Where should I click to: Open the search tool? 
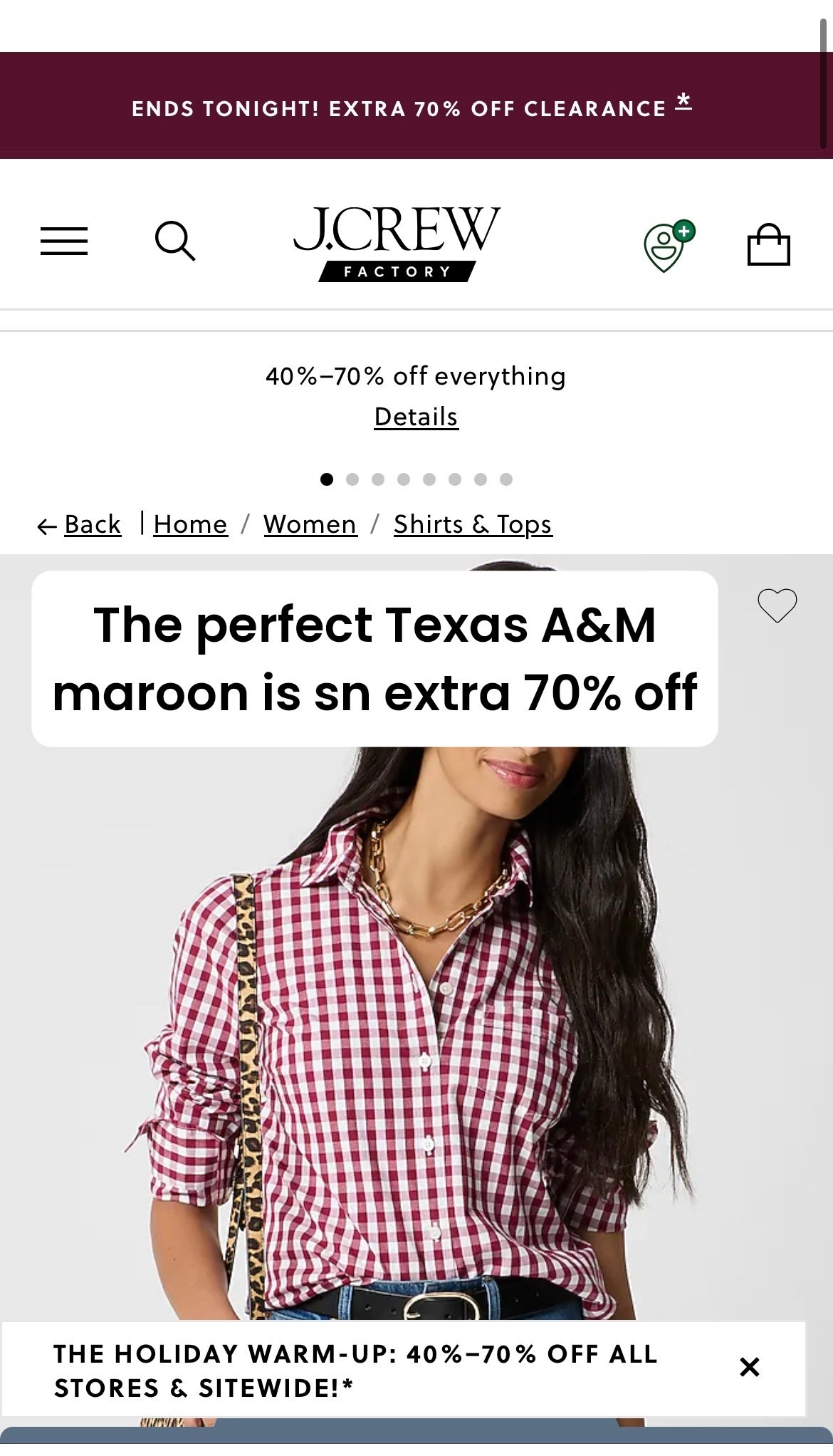click(176, 242)
